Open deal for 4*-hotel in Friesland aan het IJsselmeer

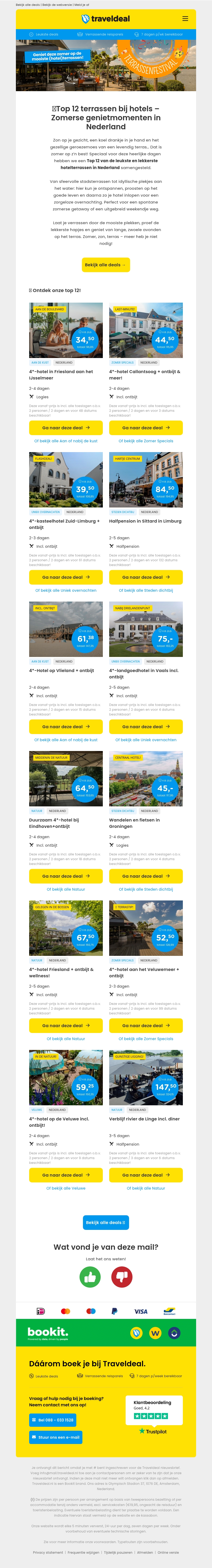(x=66, y=428)
